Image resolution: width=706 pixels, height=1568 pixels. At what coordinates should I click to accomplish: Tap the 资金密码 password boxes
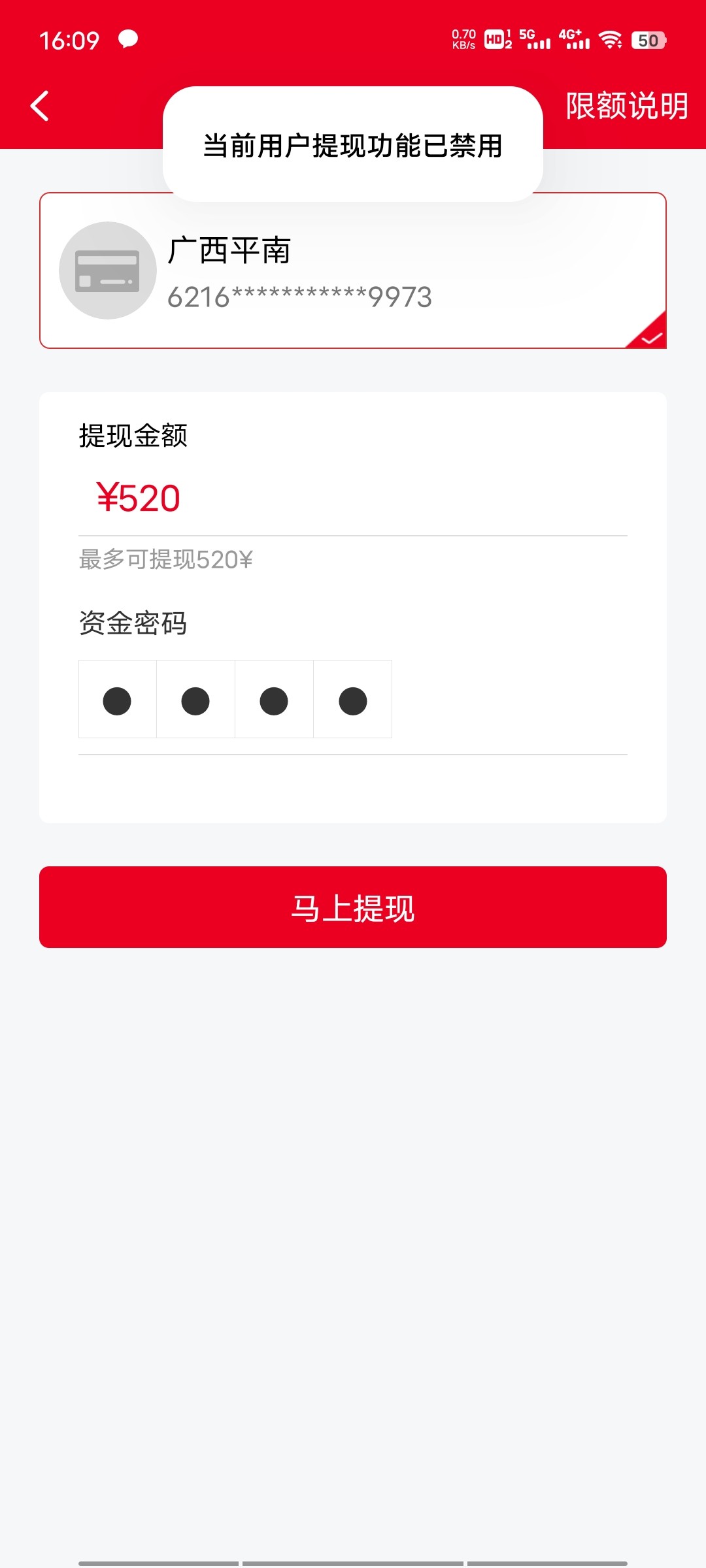pyautogui.click(x=235, y=699)
